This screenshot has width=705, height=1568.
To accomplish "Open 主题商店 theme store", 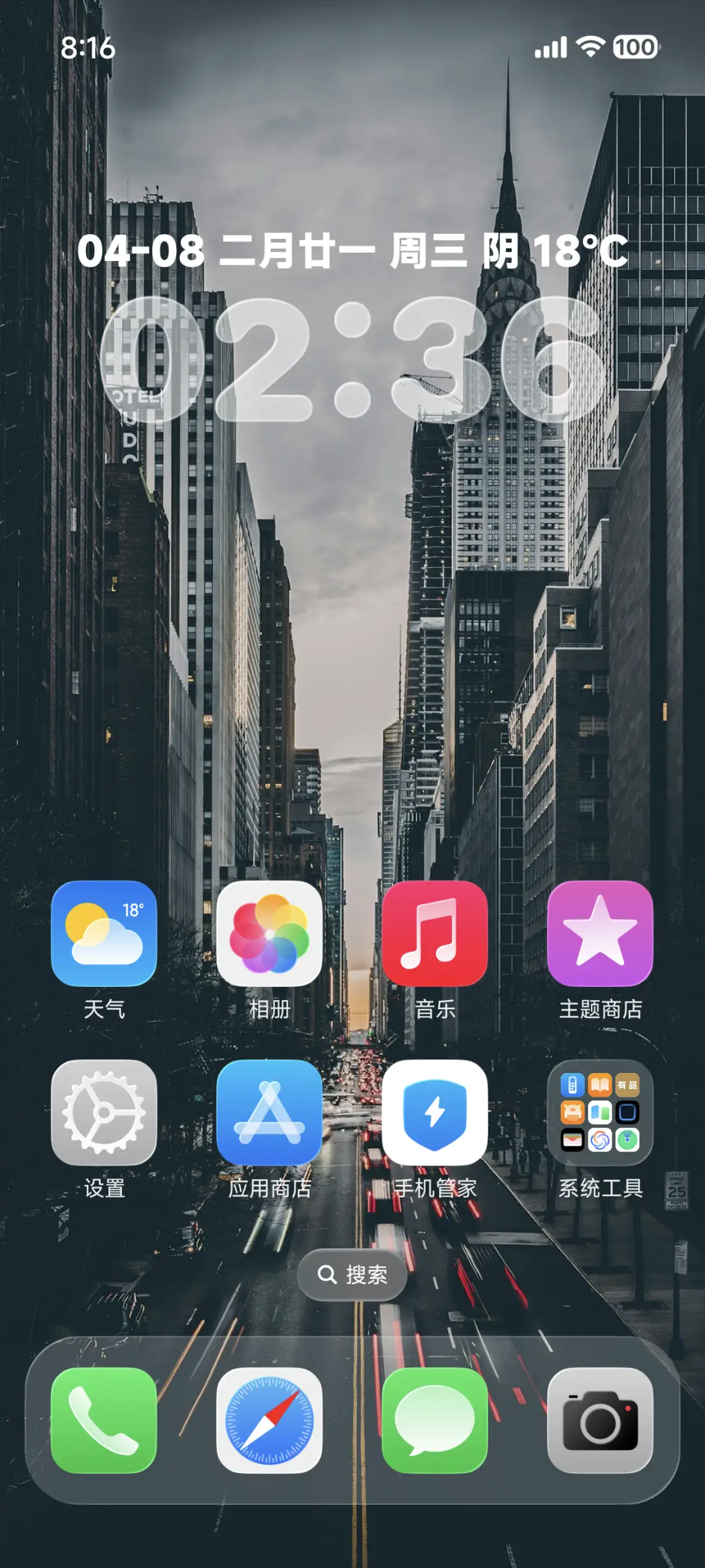I will pyautogui.click(x=600, y=933).
